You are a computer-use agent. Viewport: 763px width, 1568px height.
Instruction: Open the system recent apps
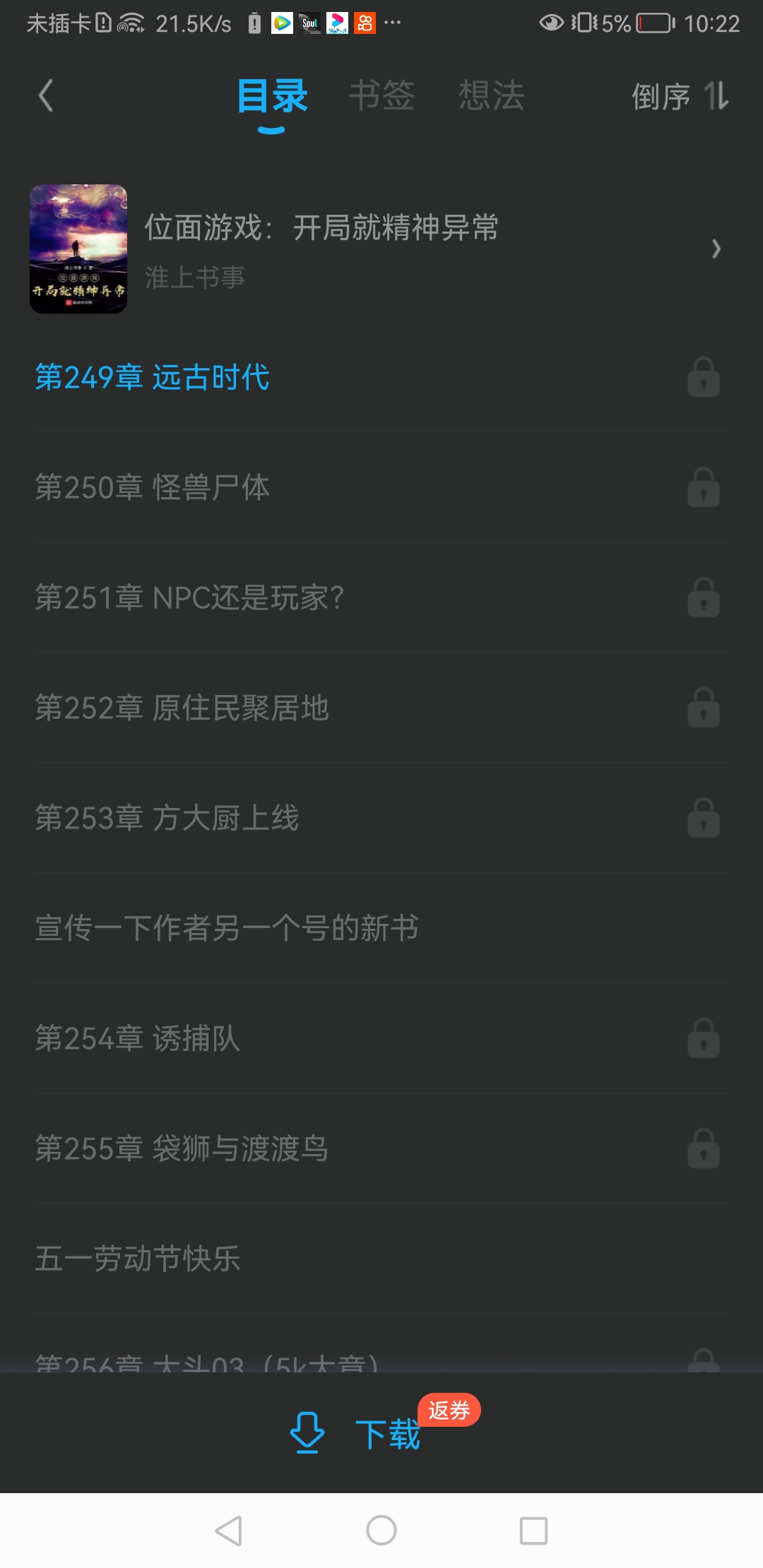coord(533,1531)
